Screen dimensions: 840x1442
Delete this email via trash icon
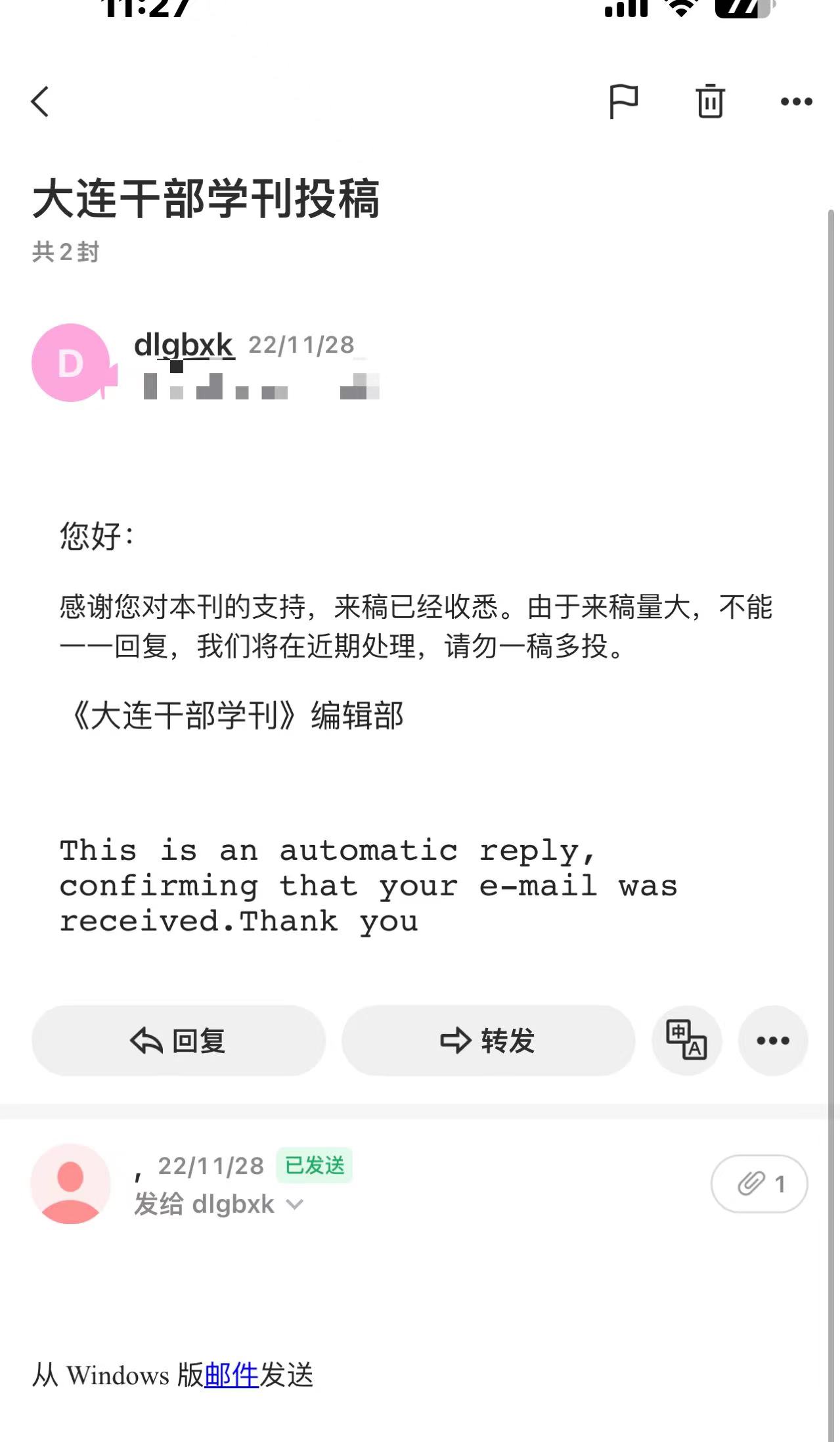click(710, 101)
